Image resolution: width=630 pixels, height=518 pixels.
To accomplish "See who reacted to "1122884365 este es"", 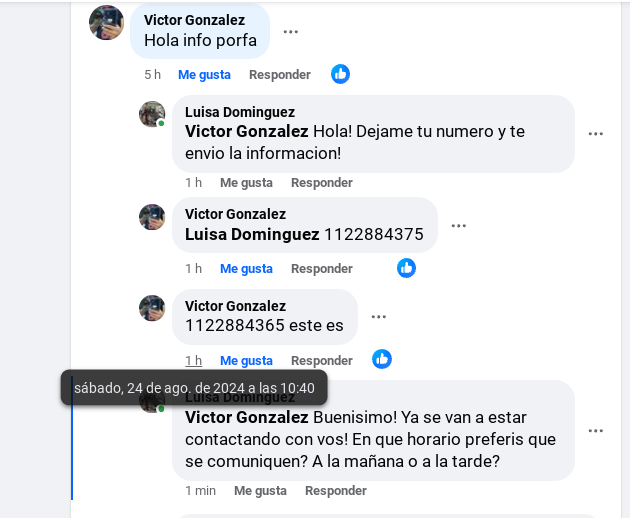I will (x=382, y=359).
